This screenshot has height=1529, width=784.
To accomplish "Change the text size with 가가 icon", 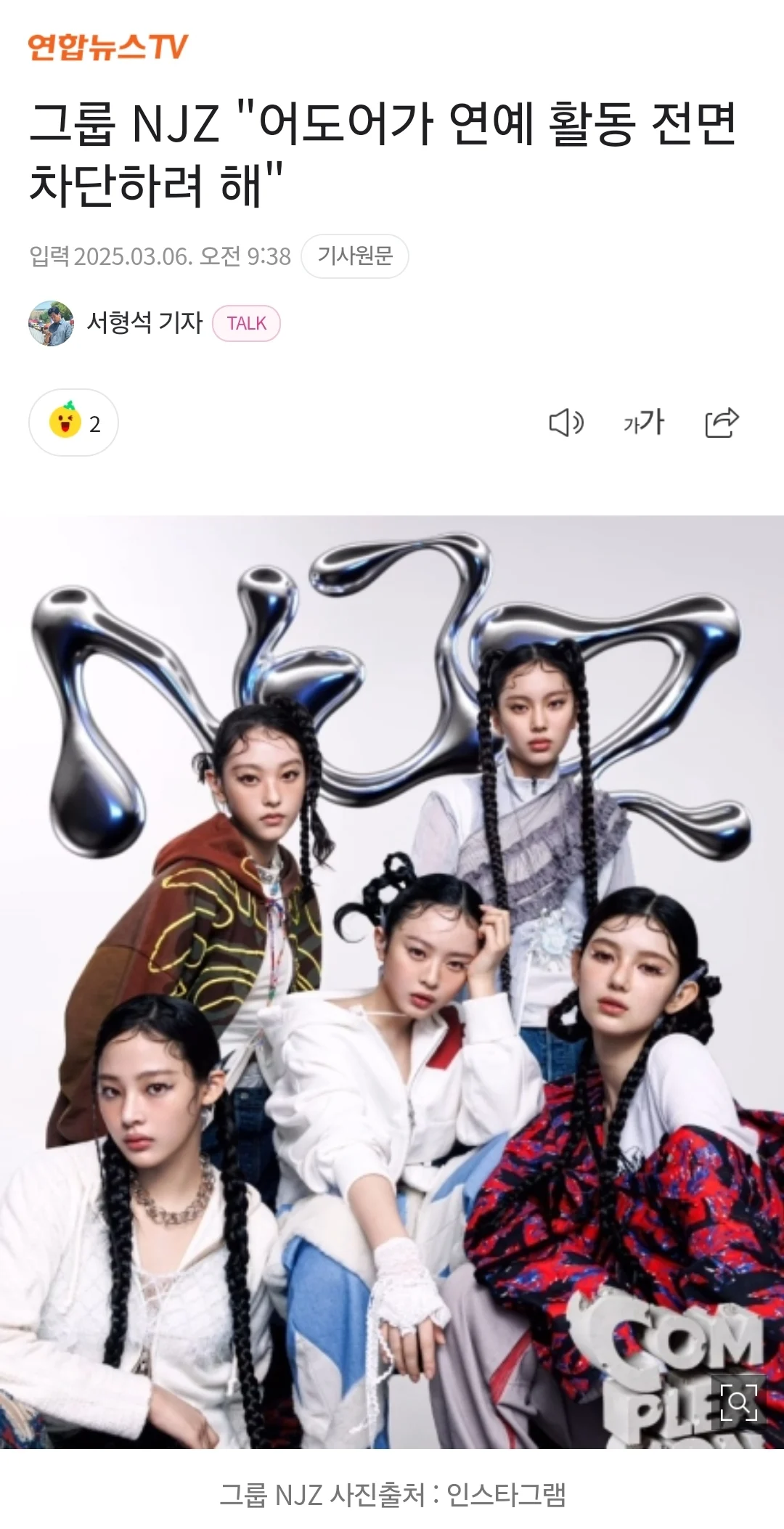I will (644, 423).
